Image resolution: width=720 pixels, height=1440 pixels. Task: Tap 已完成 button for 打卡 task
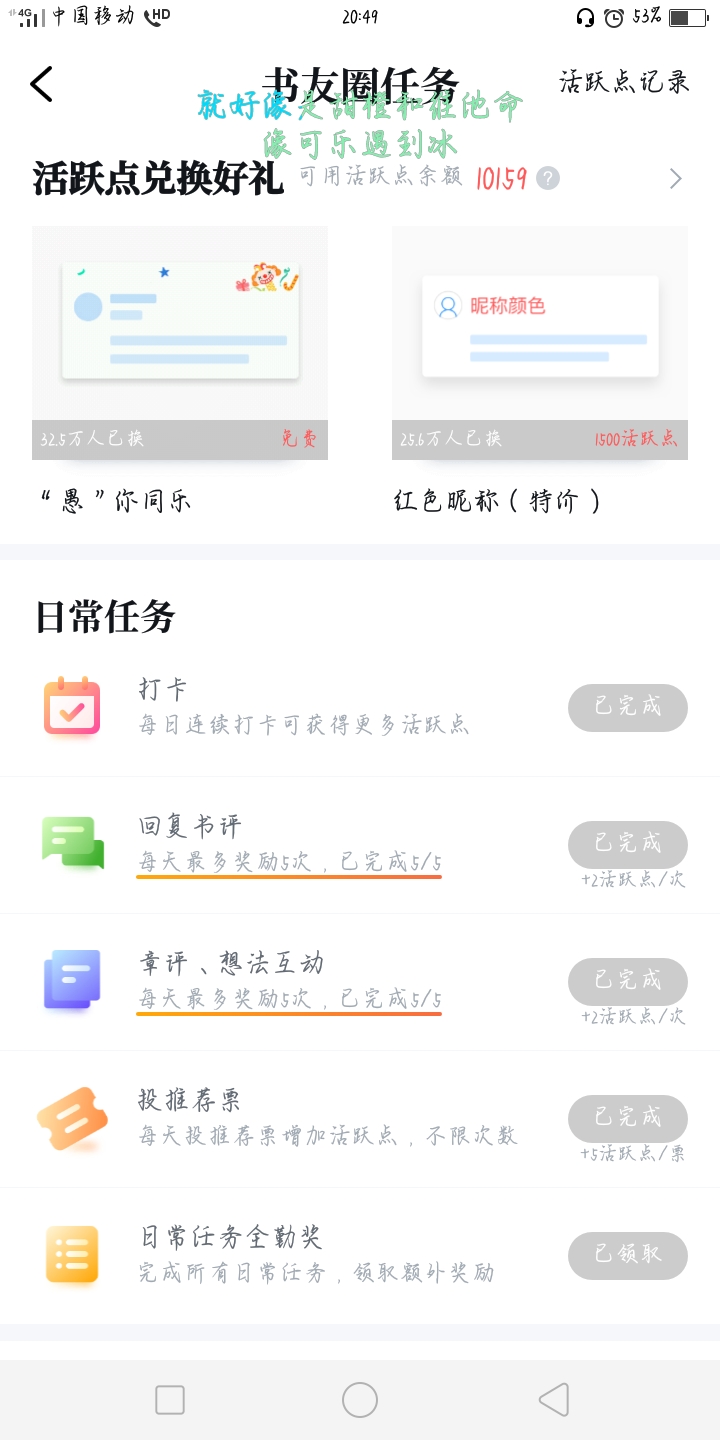point(628,707)
